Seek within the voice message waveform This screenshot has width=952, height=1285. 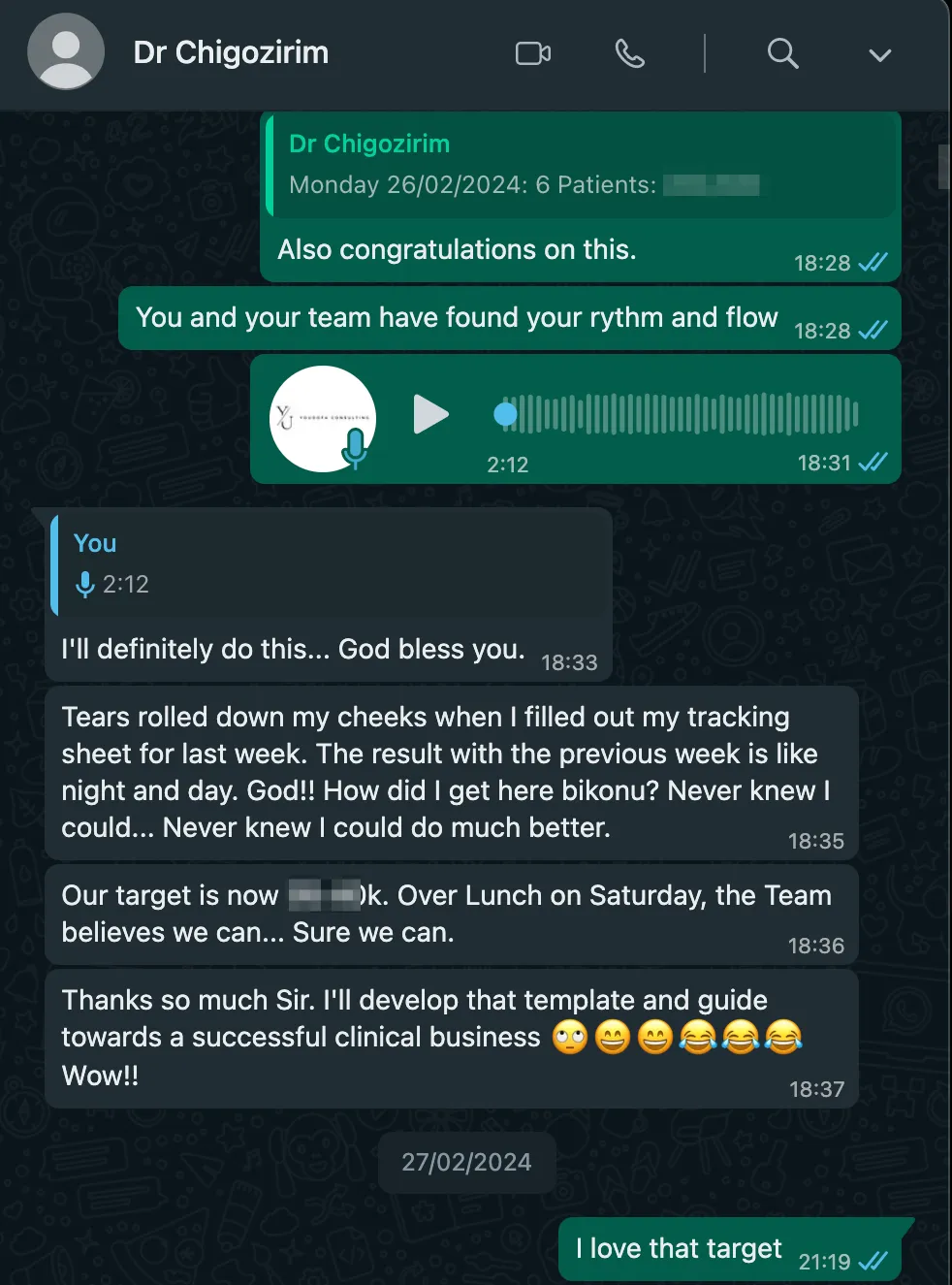tap(679, 414)
